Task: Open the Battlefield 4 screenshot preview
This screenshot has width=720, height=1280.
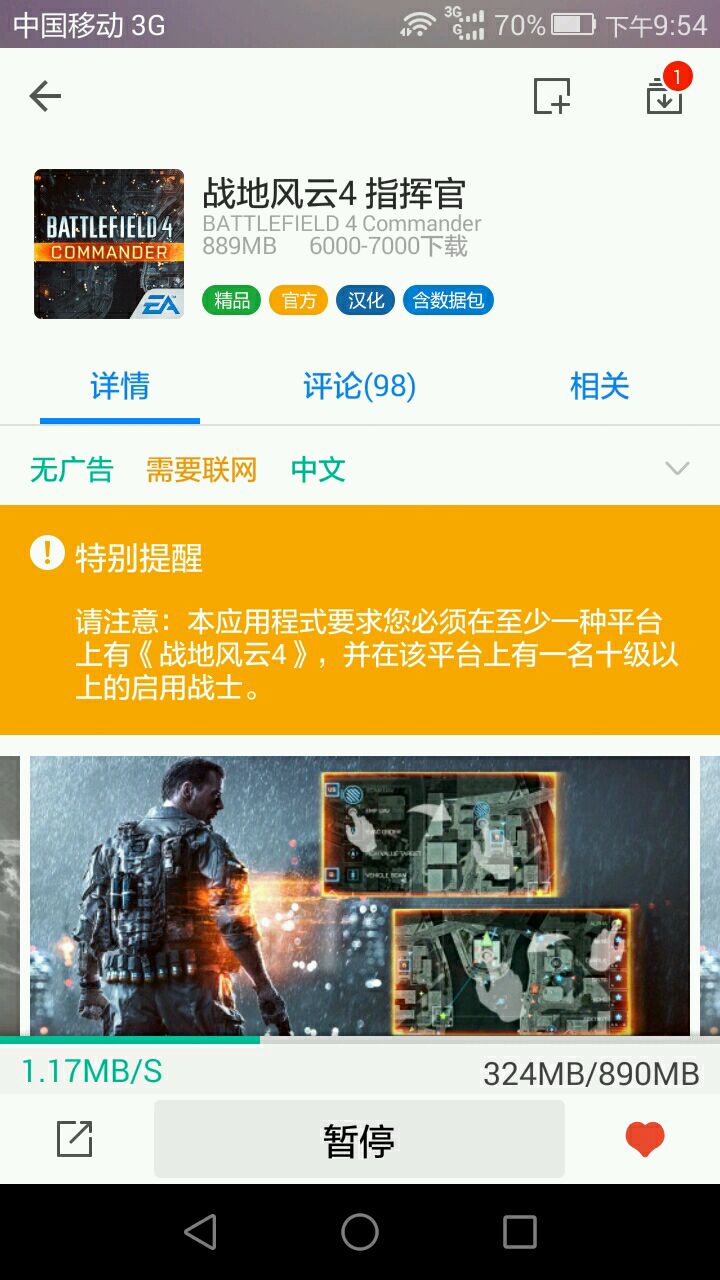Action: point(360,895)
